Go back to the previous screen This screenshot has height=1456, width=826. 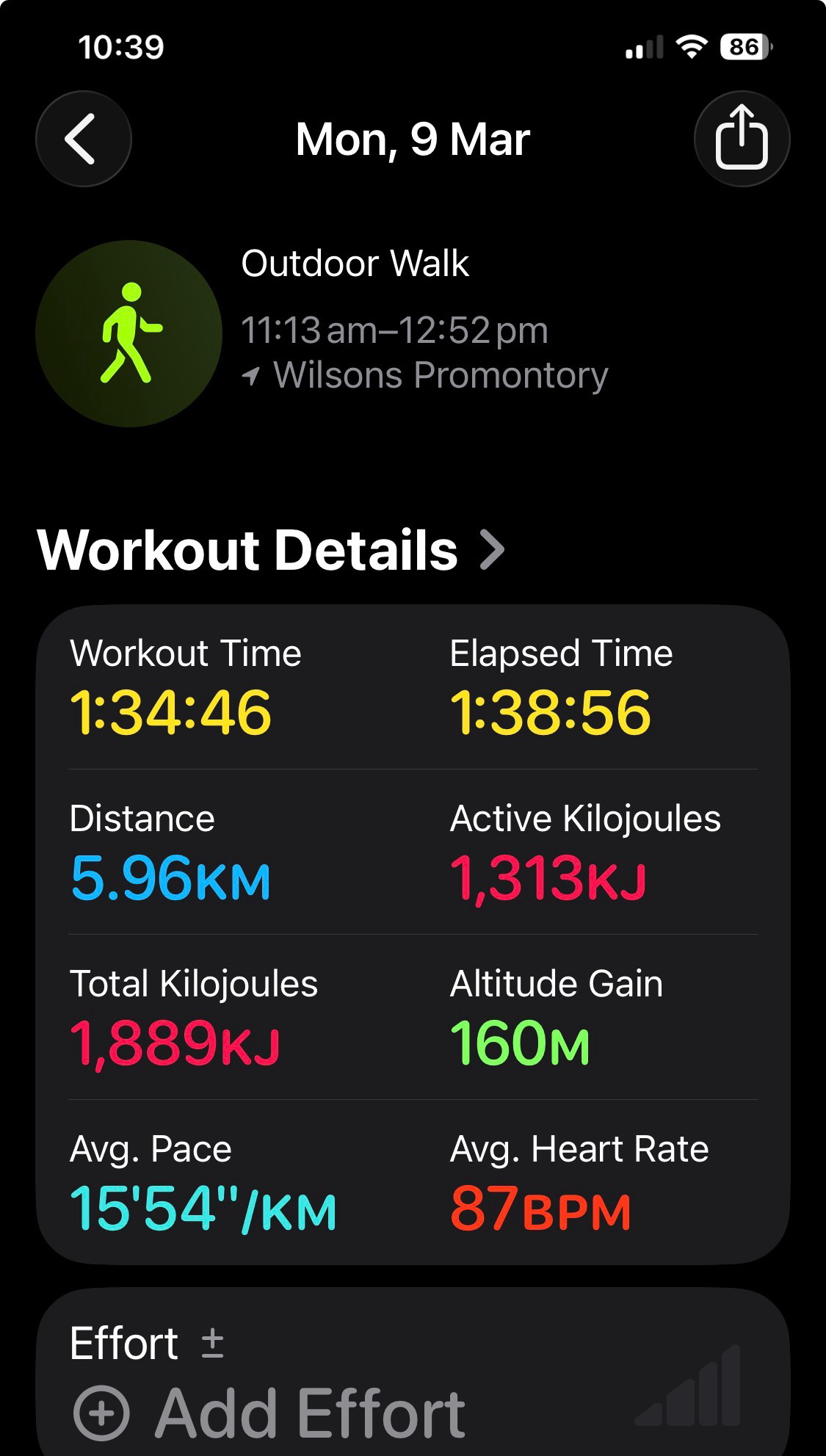tap(83, 139)
